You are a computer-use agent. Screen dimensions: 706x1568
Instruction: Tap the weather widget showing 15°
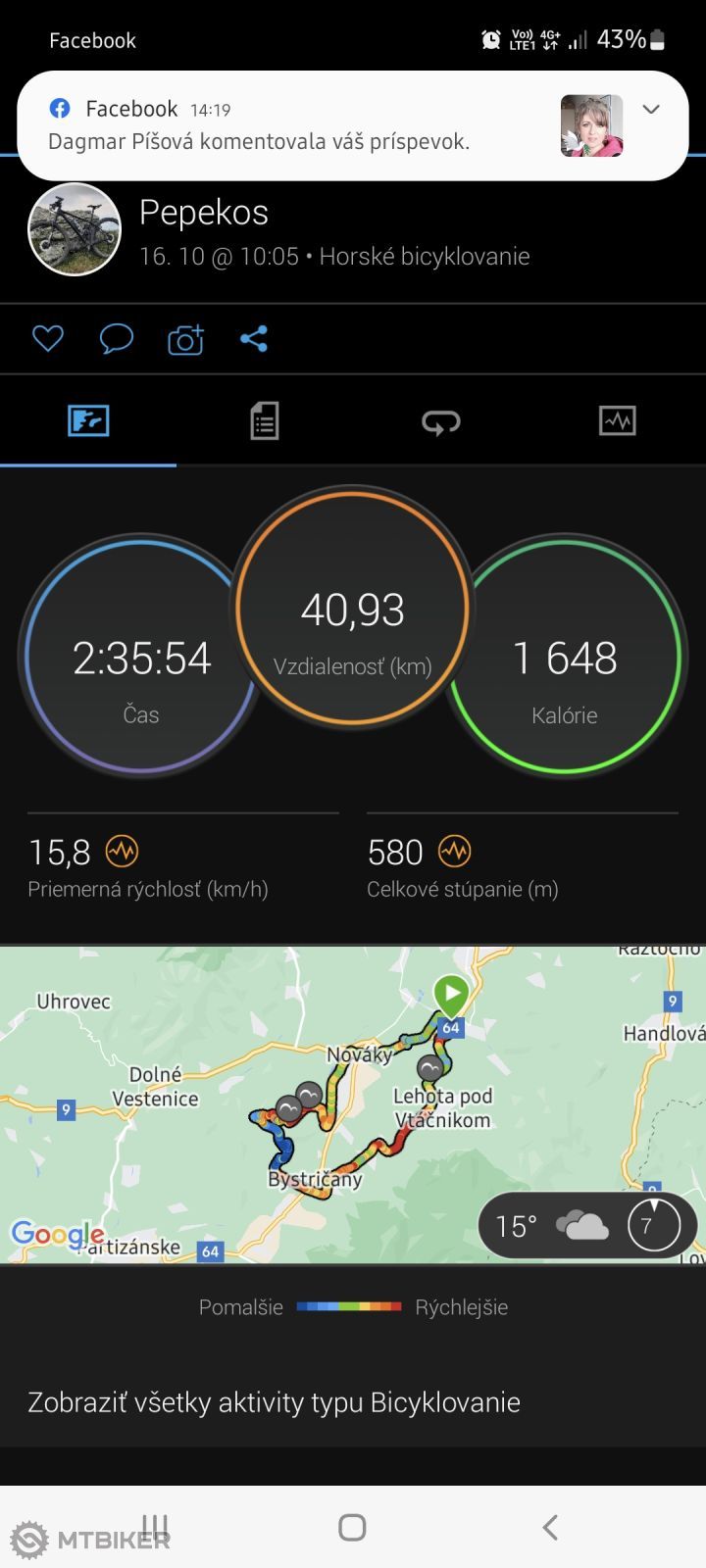click(x=586, y=1225)
